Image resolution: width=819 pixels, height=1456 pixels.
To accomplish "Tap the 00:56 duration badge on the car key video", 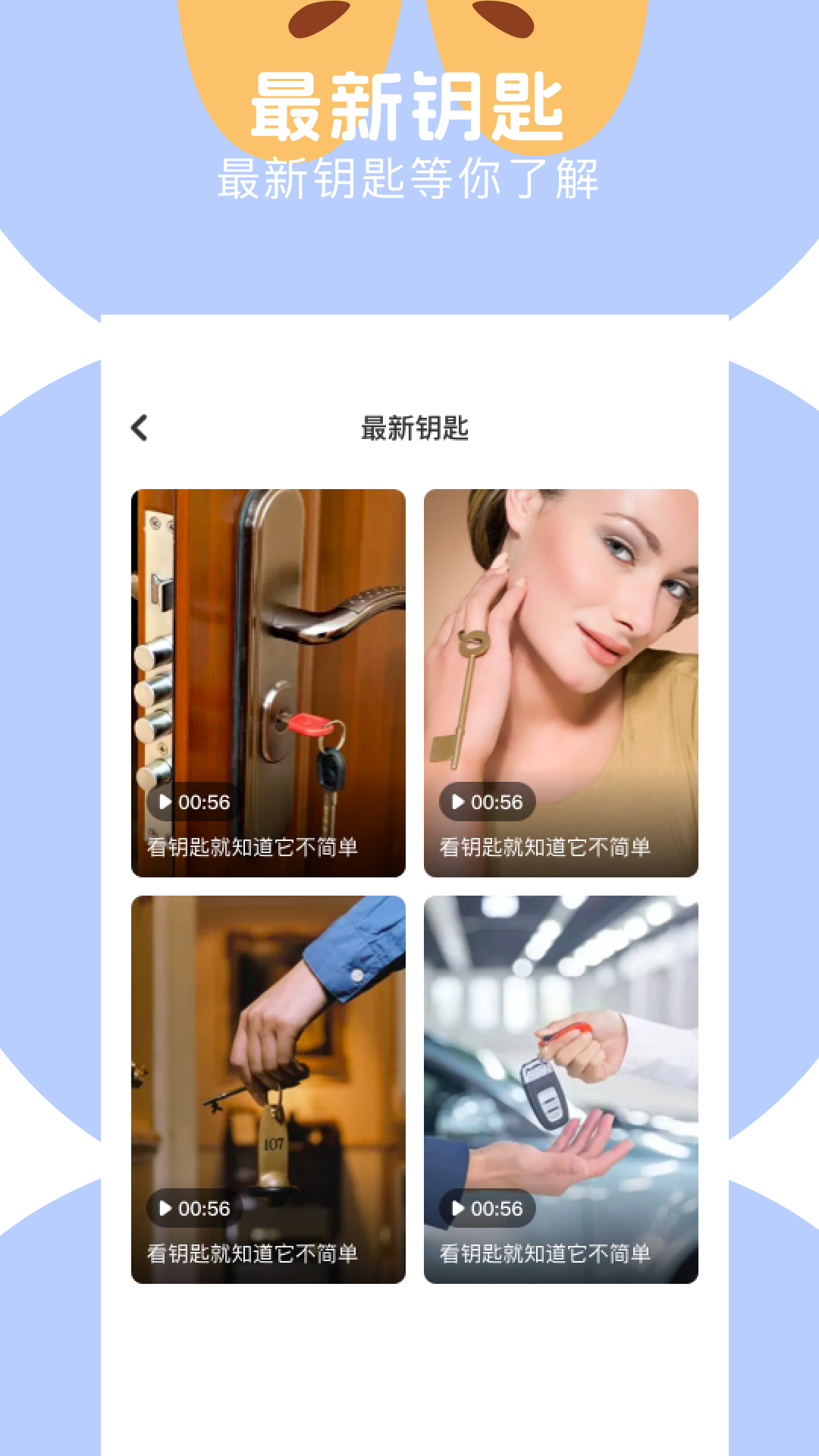I will click(485, 1209).
